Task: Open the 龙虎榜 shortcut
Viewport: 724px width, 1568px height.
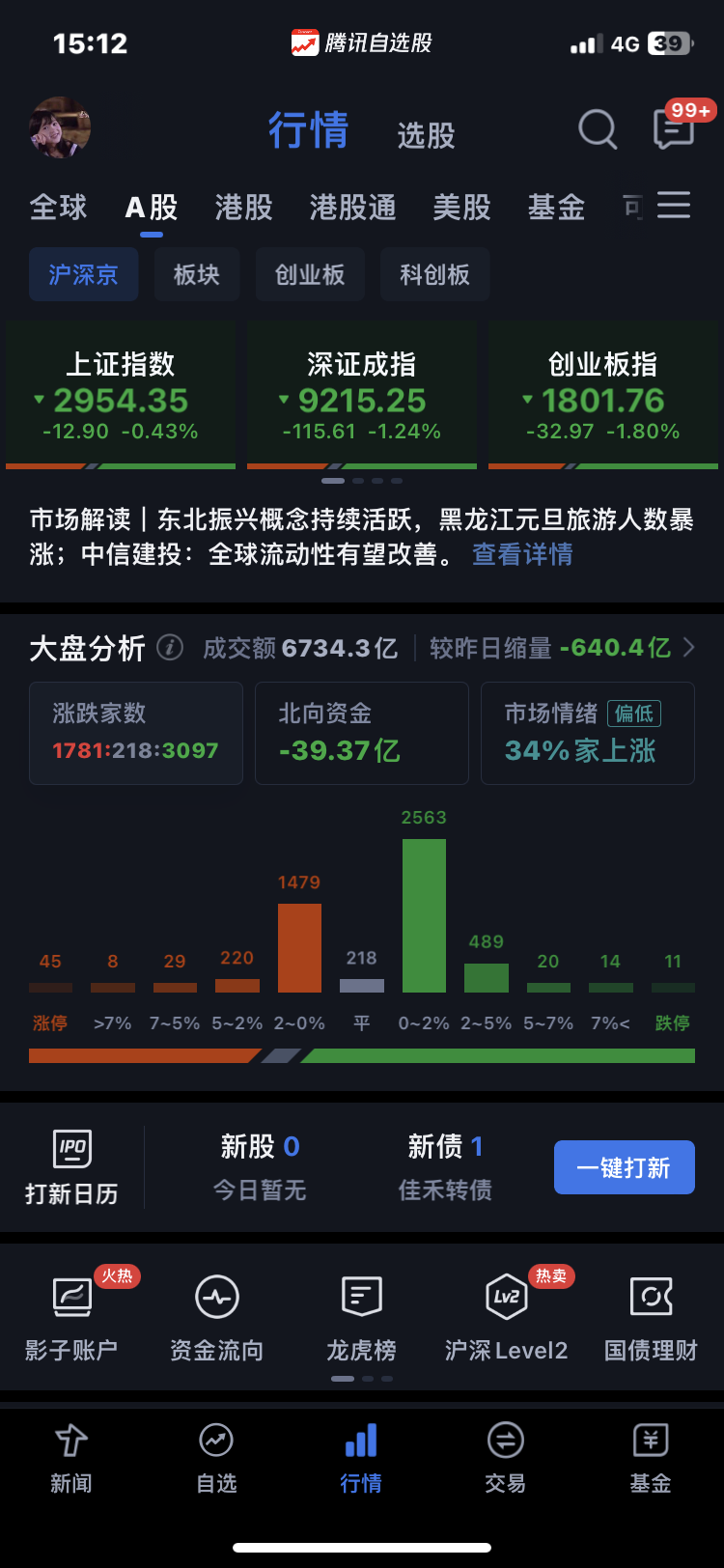Action: click(x=362, y=1317)
